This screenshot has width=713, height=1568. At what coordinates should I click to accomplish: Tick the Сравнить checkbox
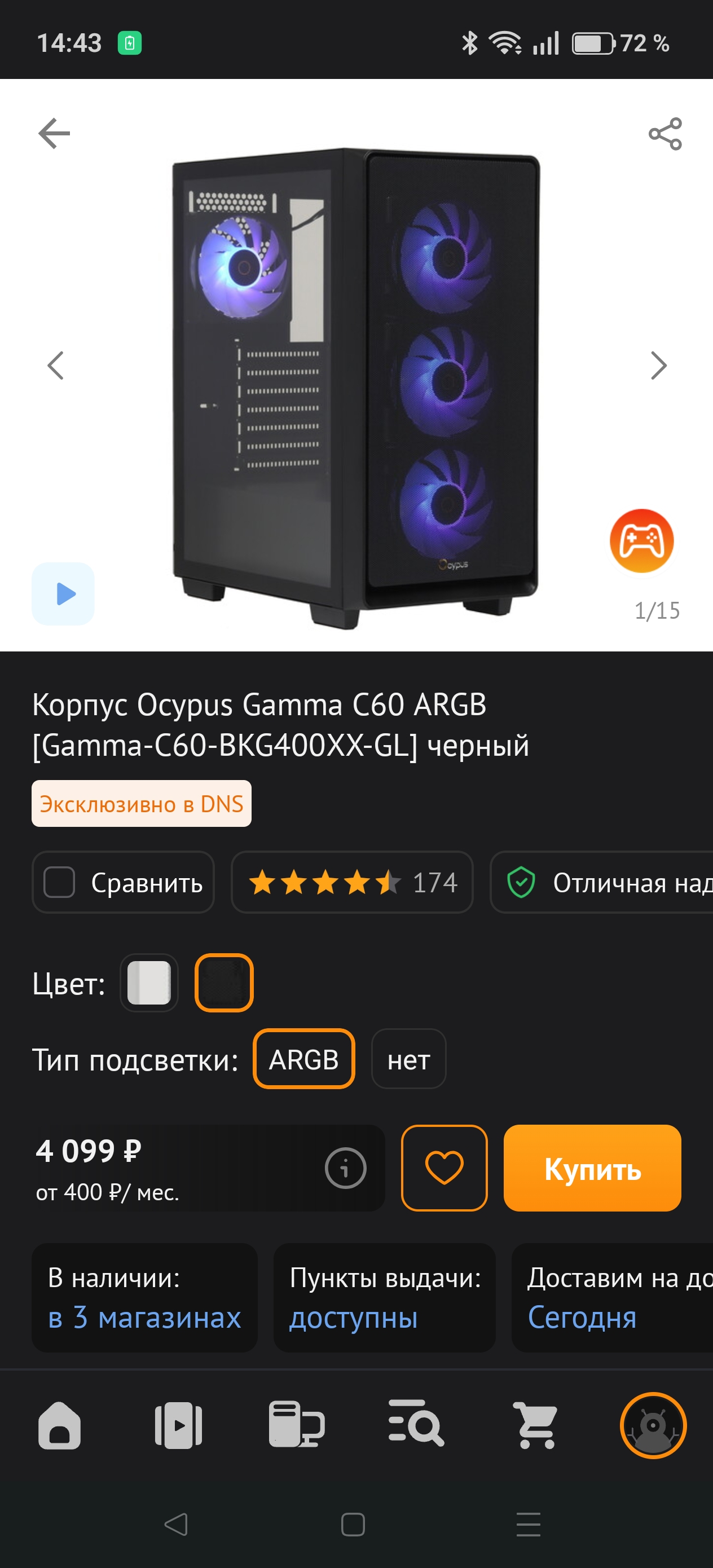(x=60, y=882)
